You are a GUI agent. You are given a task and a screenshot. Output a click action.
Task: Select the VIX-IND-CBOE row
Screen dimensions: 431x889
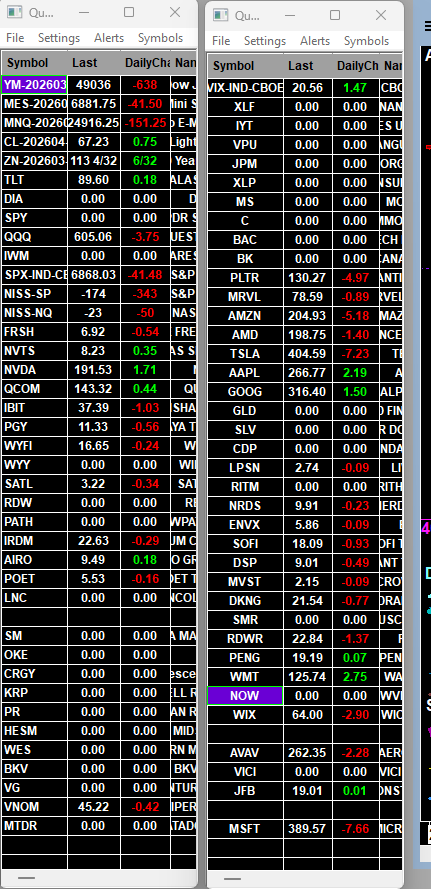[305, 88]
